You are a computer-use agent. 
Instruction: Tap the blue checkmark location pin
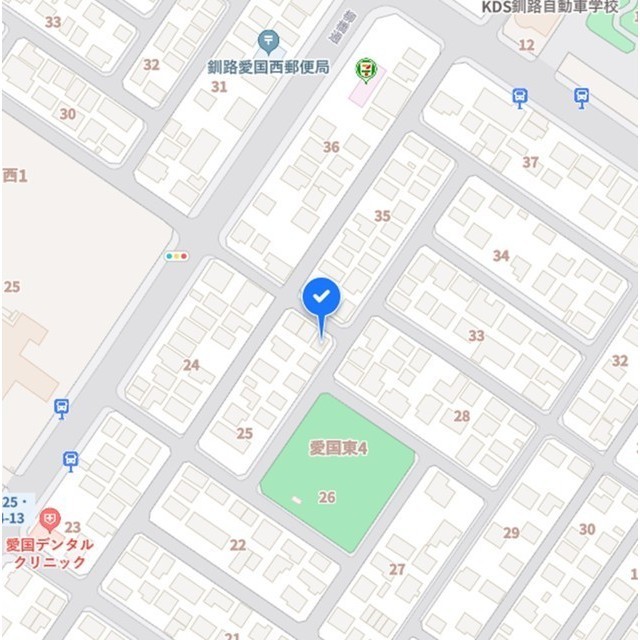point(321,297)
